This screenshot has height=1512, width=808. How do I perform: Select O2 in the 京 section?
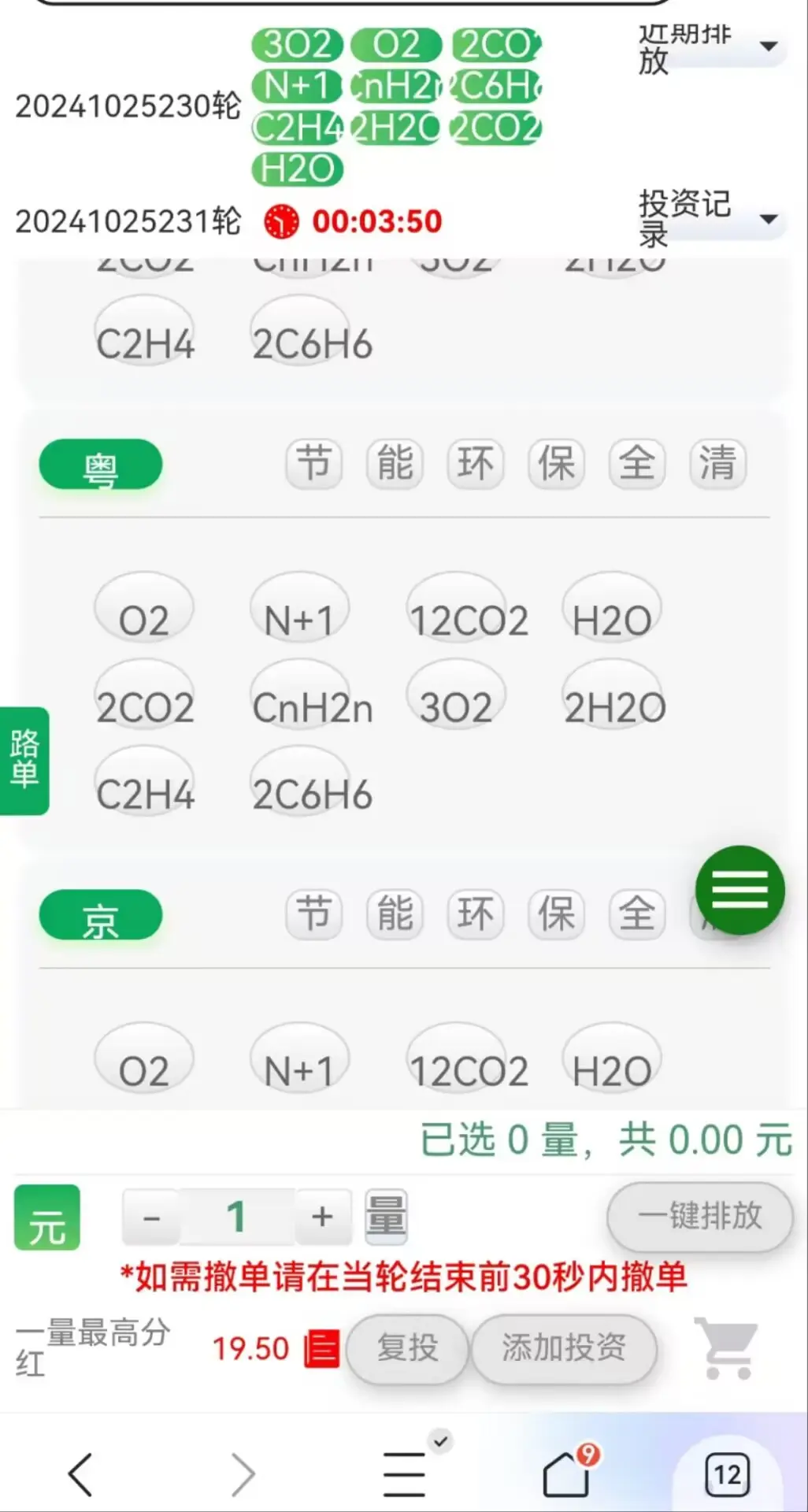coord(143,1069)
